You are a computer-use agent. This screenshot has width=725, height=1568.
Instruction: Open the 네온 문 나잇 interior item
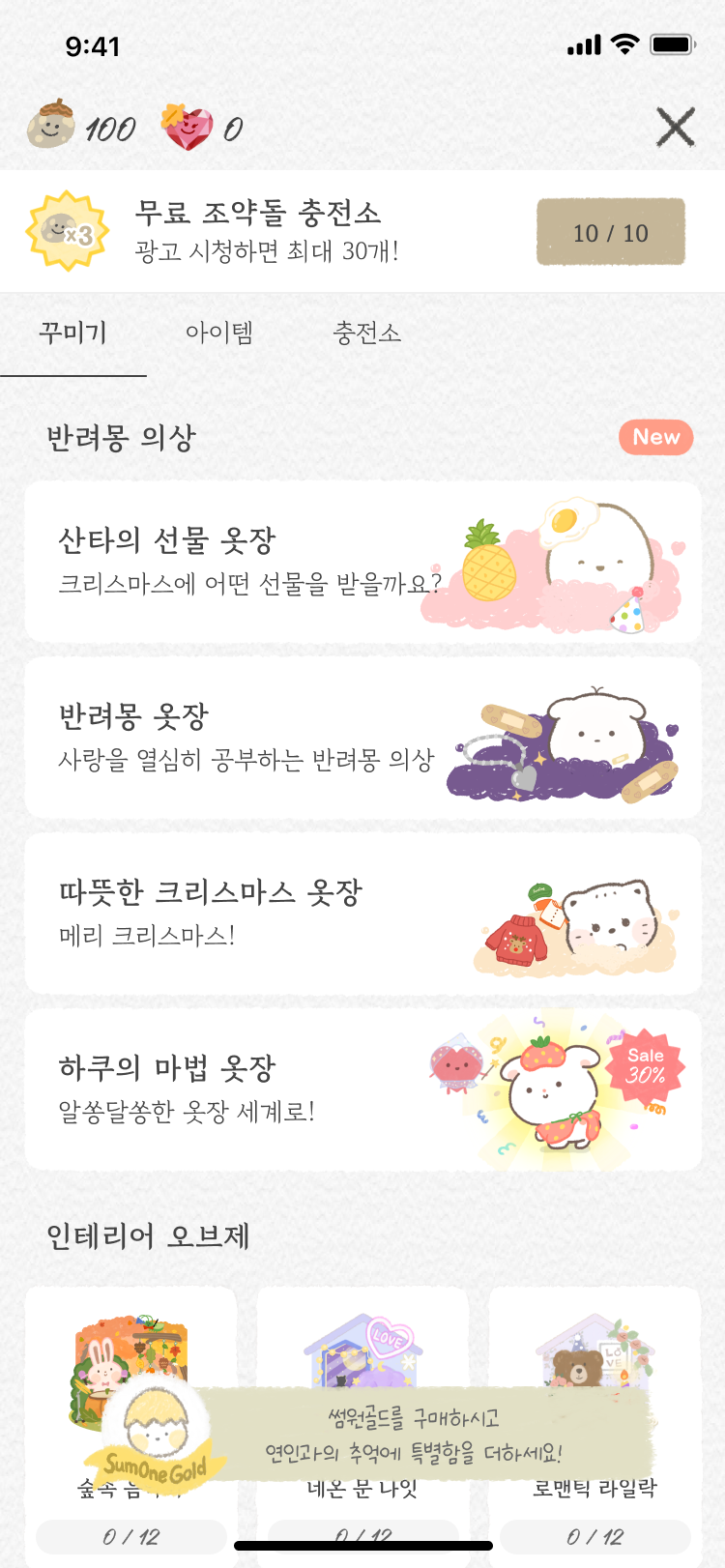pos(362,1353)
